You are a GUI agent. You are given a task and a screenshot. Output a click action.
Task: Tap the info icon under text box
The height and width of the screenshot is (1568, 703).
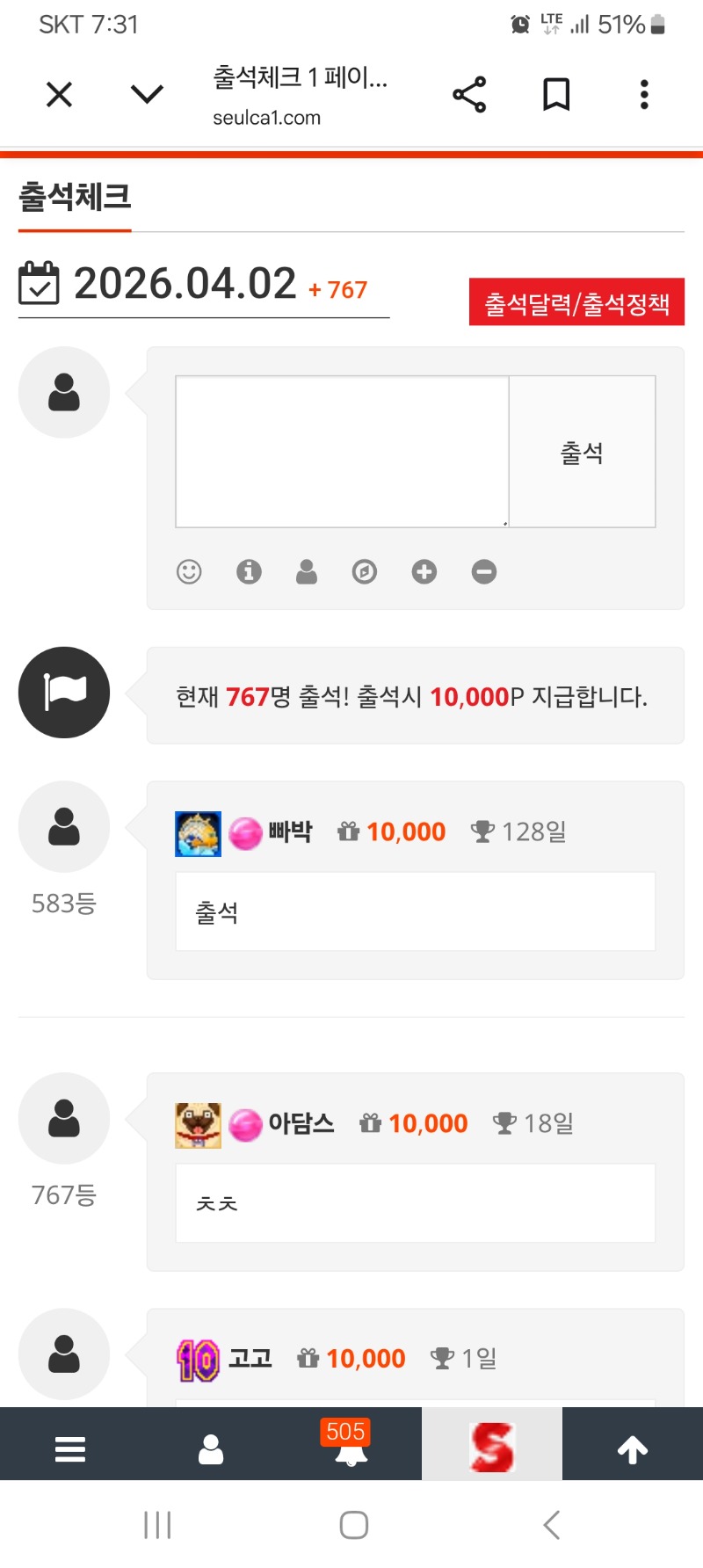[x=249, y=572]
